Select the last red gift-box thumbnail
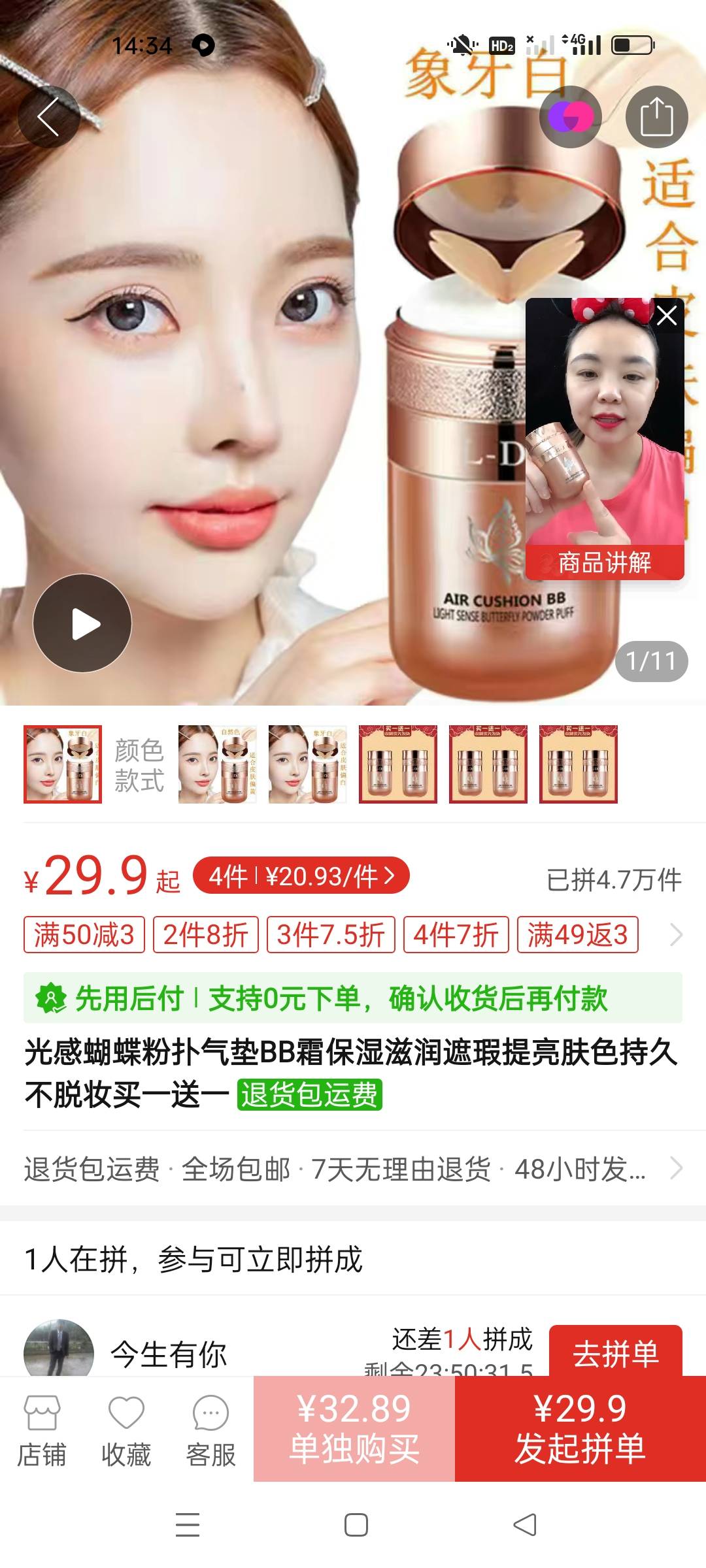 click(x=578, y=764)
